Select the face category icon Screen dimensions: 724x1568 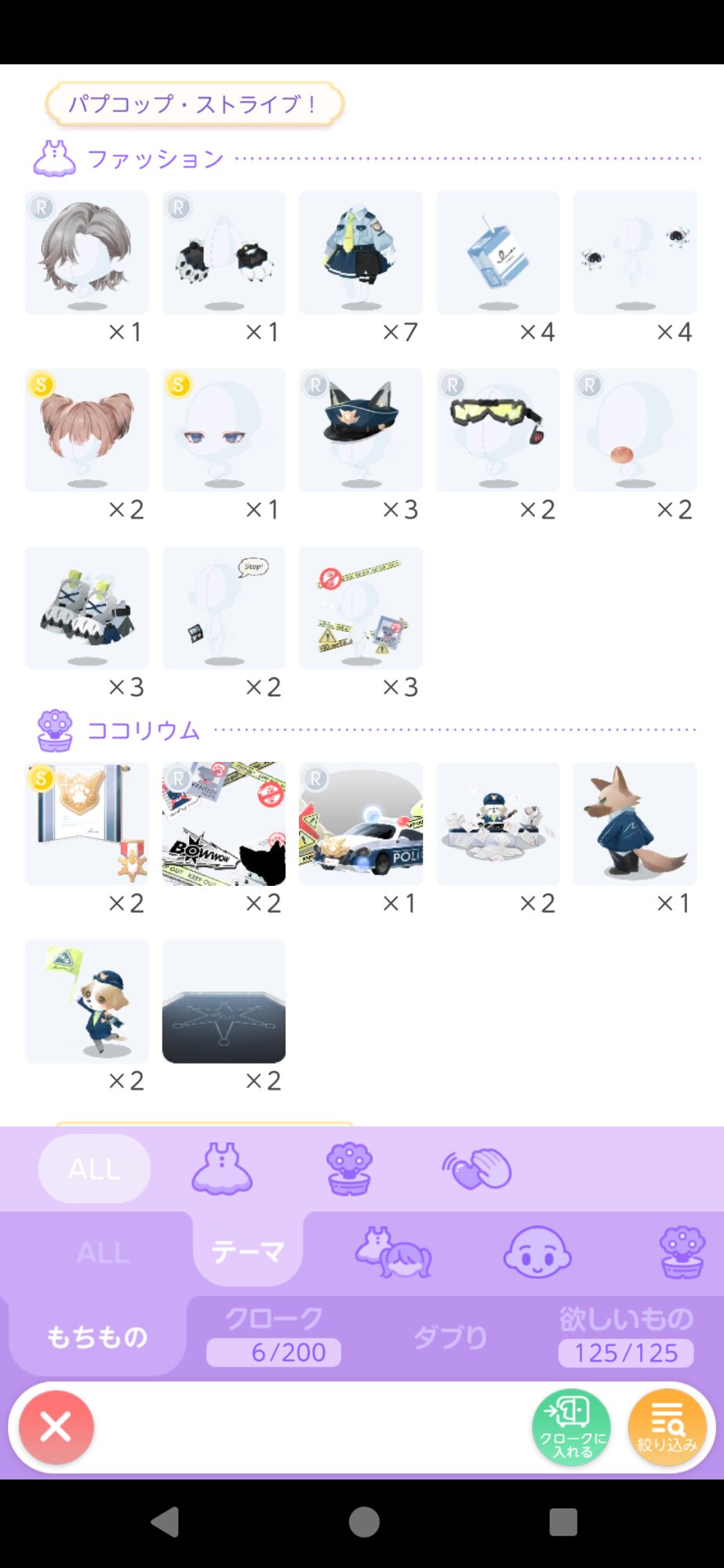point(537,1252)
